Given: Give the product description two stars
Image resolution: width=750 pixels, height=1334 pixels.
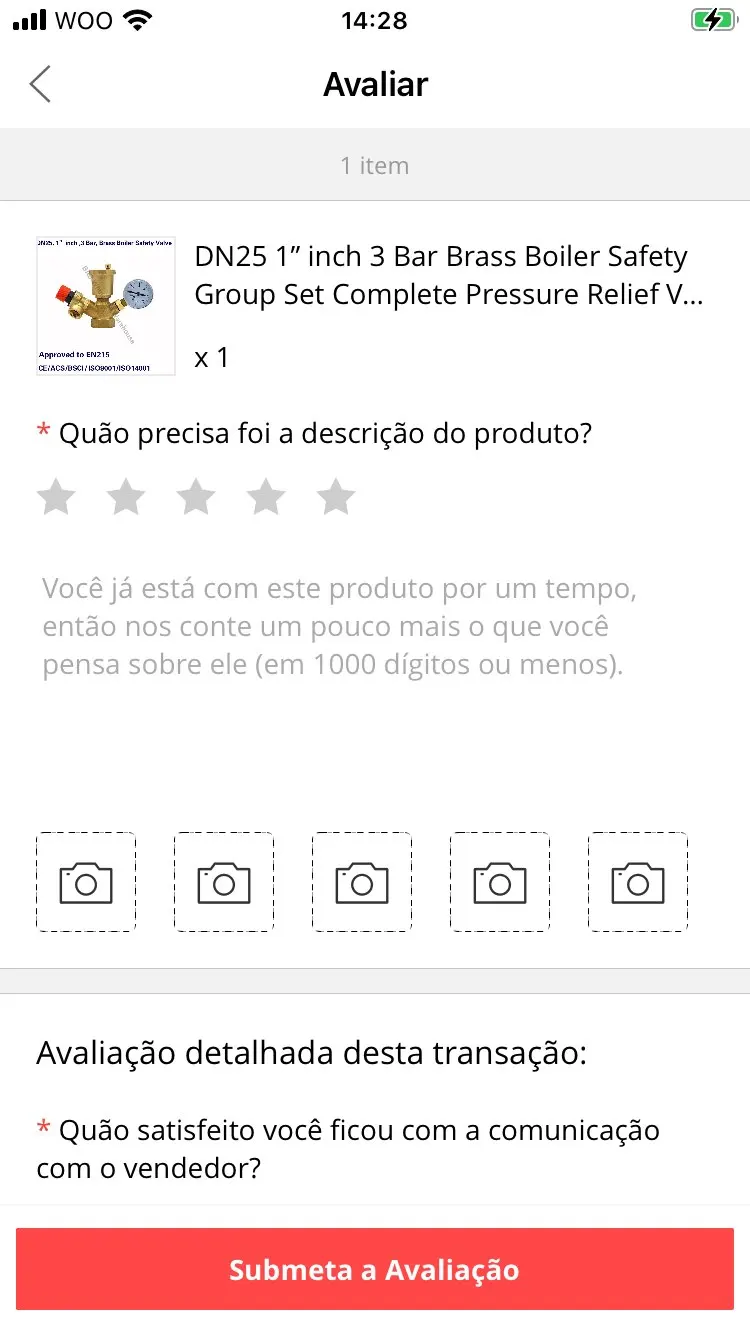Looking at the screenshot, I should pos(126,497).
